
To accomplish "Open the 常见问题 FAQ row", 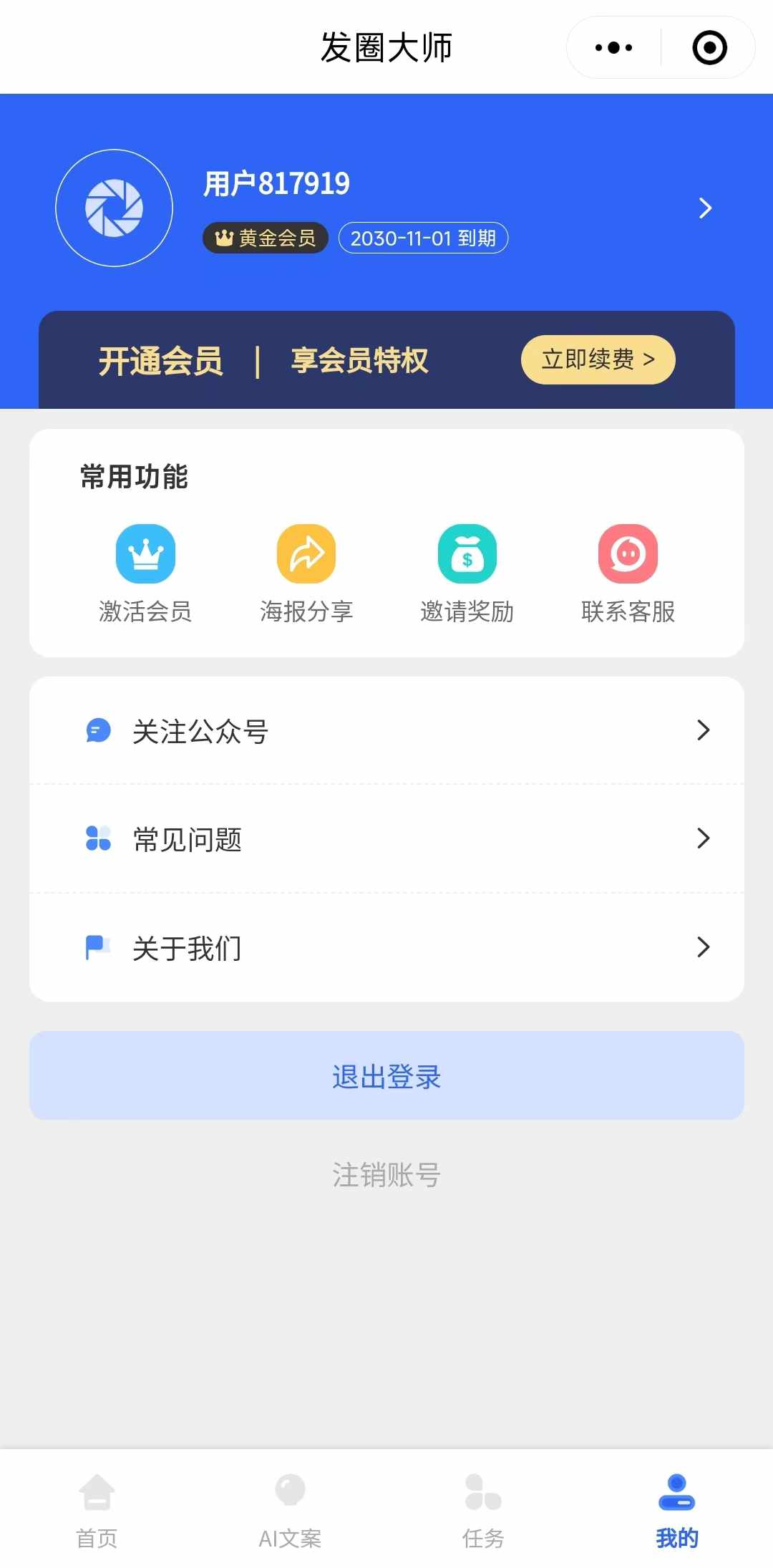I will (x=386, y=839).
